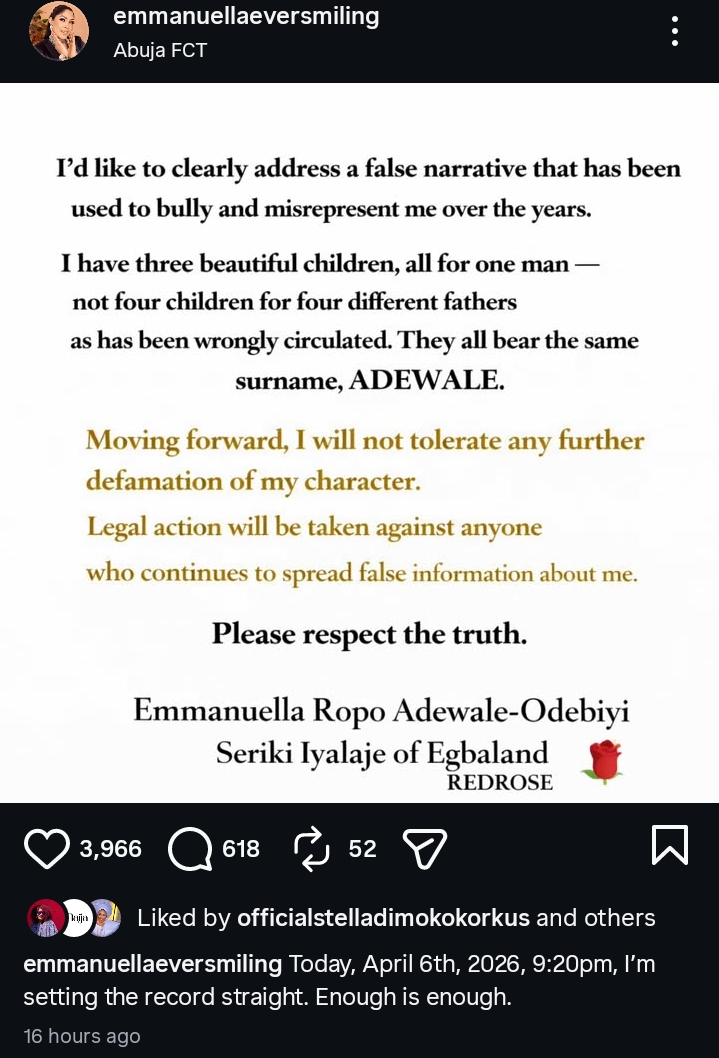Open the emmanuellaeversmiling username in header
Image resolution: width=719 pixels, height=1058 pixels.
[x=246, y=17]
